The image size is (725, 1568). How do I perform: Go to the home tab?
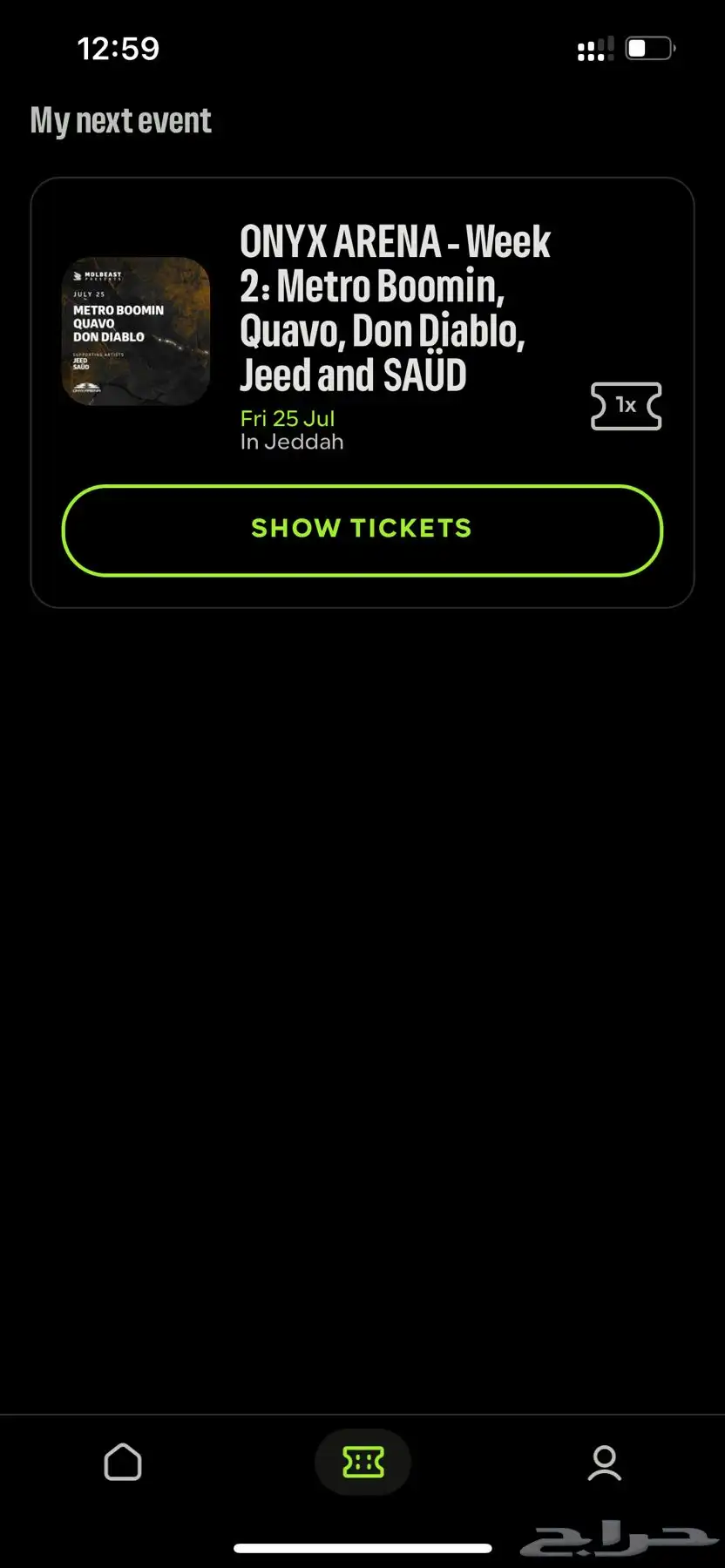123,1463
